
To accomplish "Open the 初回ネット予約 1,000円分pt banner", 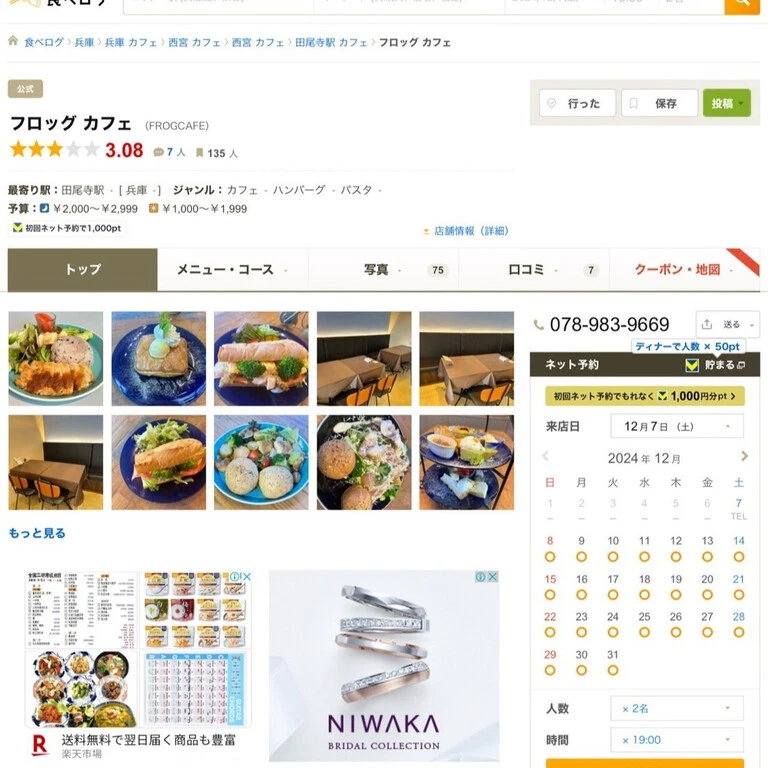I will click(645, 396).
